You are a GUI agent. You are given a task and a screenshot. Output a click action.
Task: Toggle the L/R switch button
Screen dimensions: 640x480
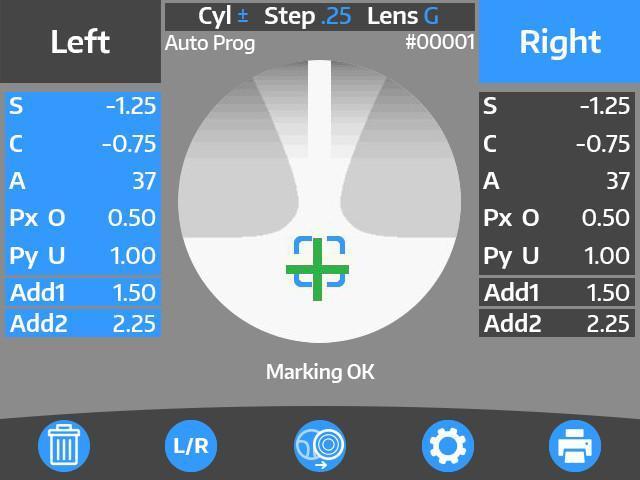click(x=191, y=445)
